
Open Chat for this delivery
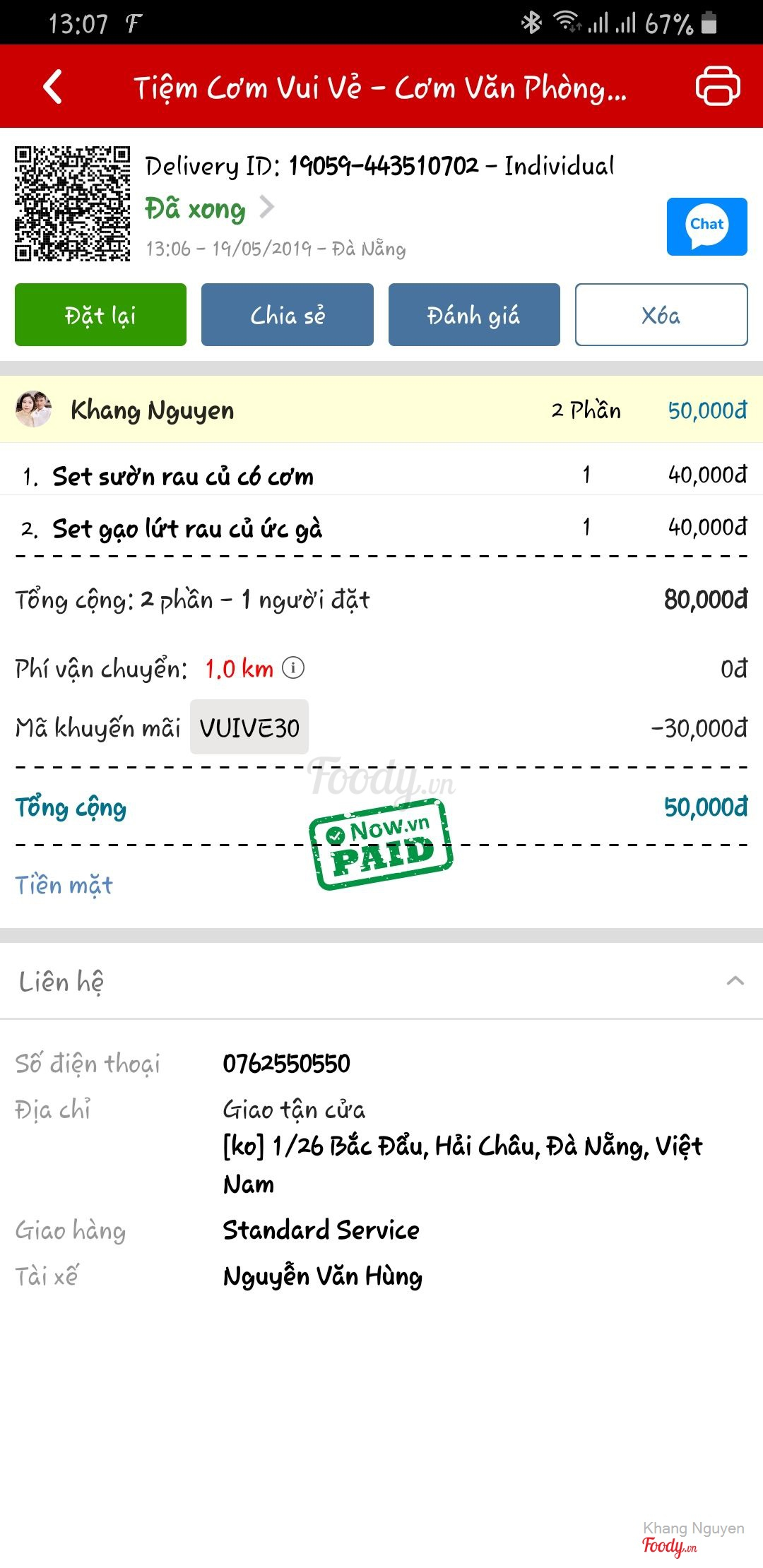(x=706, y=227)
